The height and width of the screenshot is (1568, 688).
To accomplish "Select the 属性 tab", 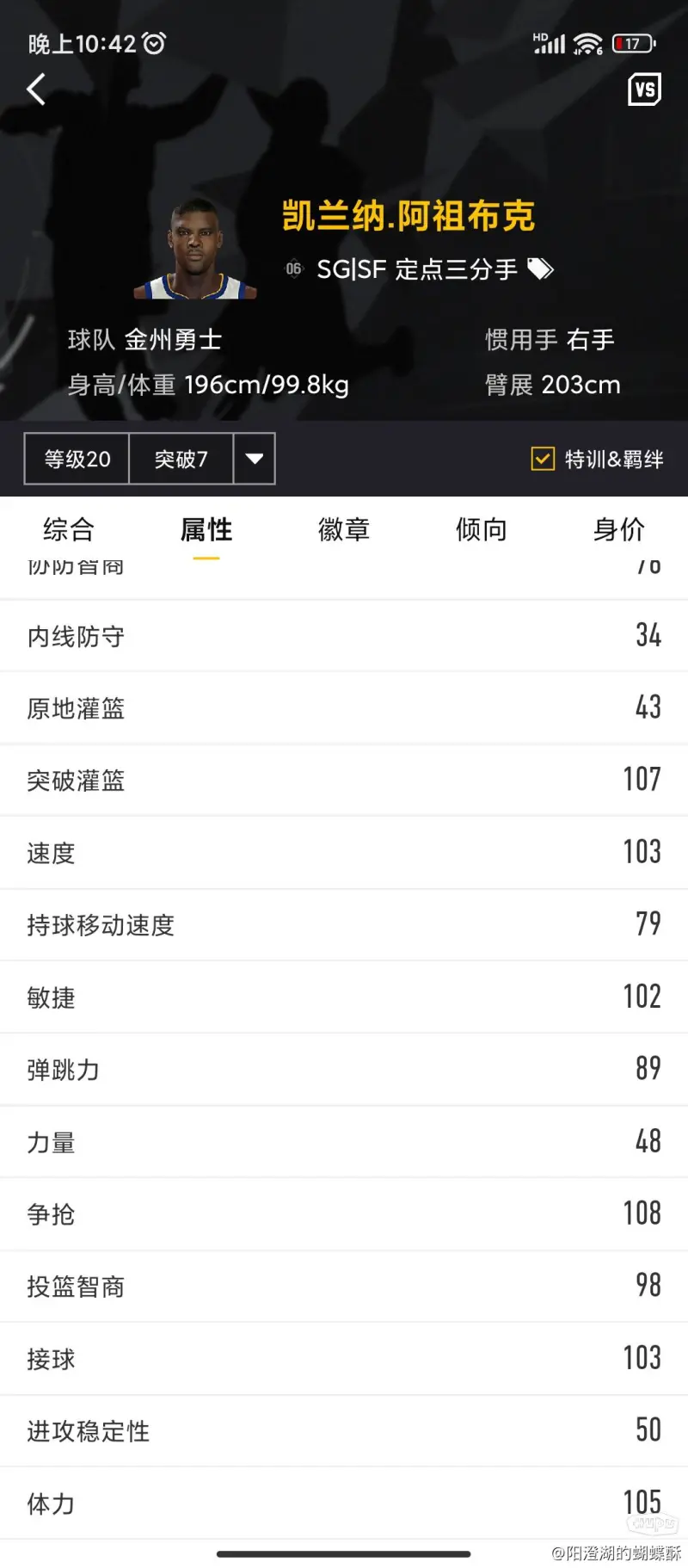I will pos(206,529).
